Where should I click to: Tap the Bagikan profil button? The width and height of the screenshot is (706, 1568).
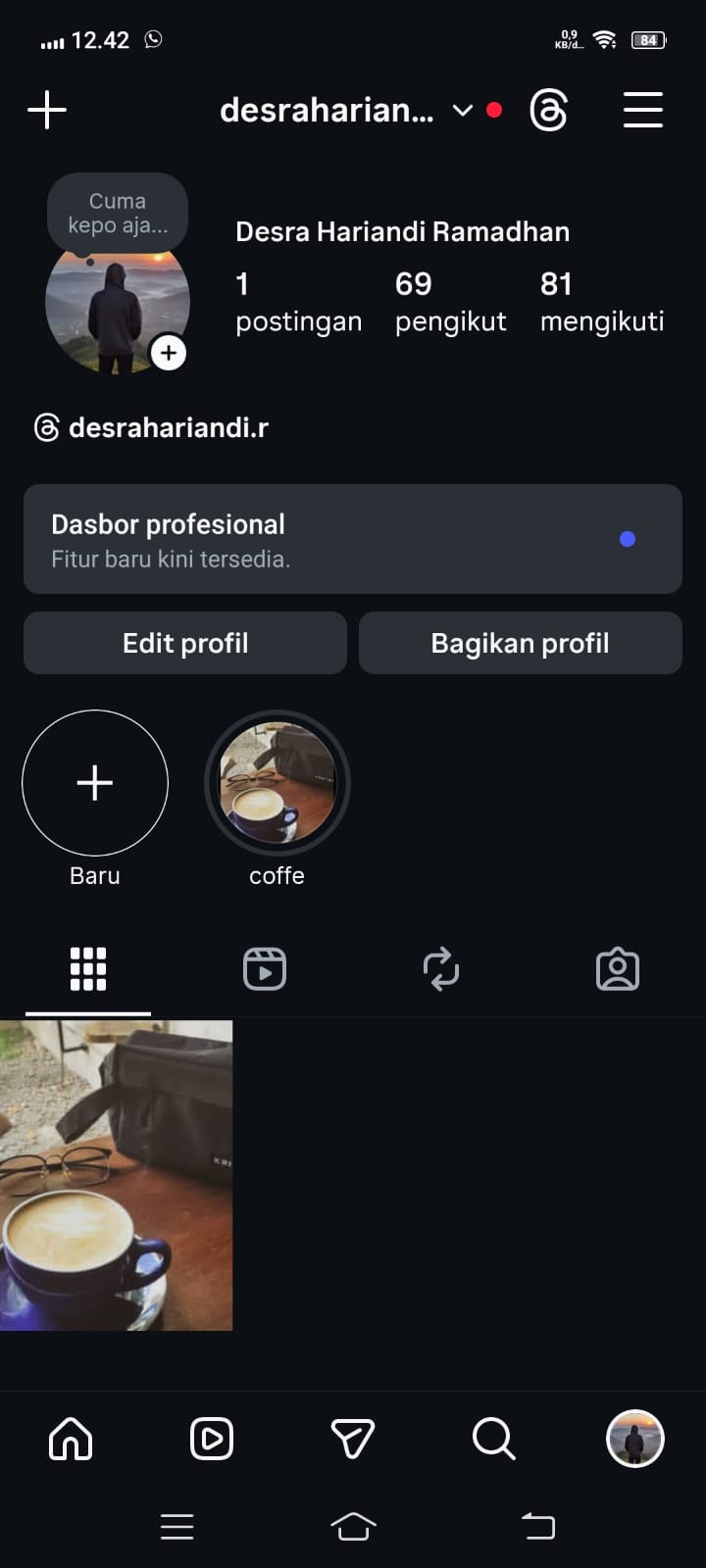(520, 643)
